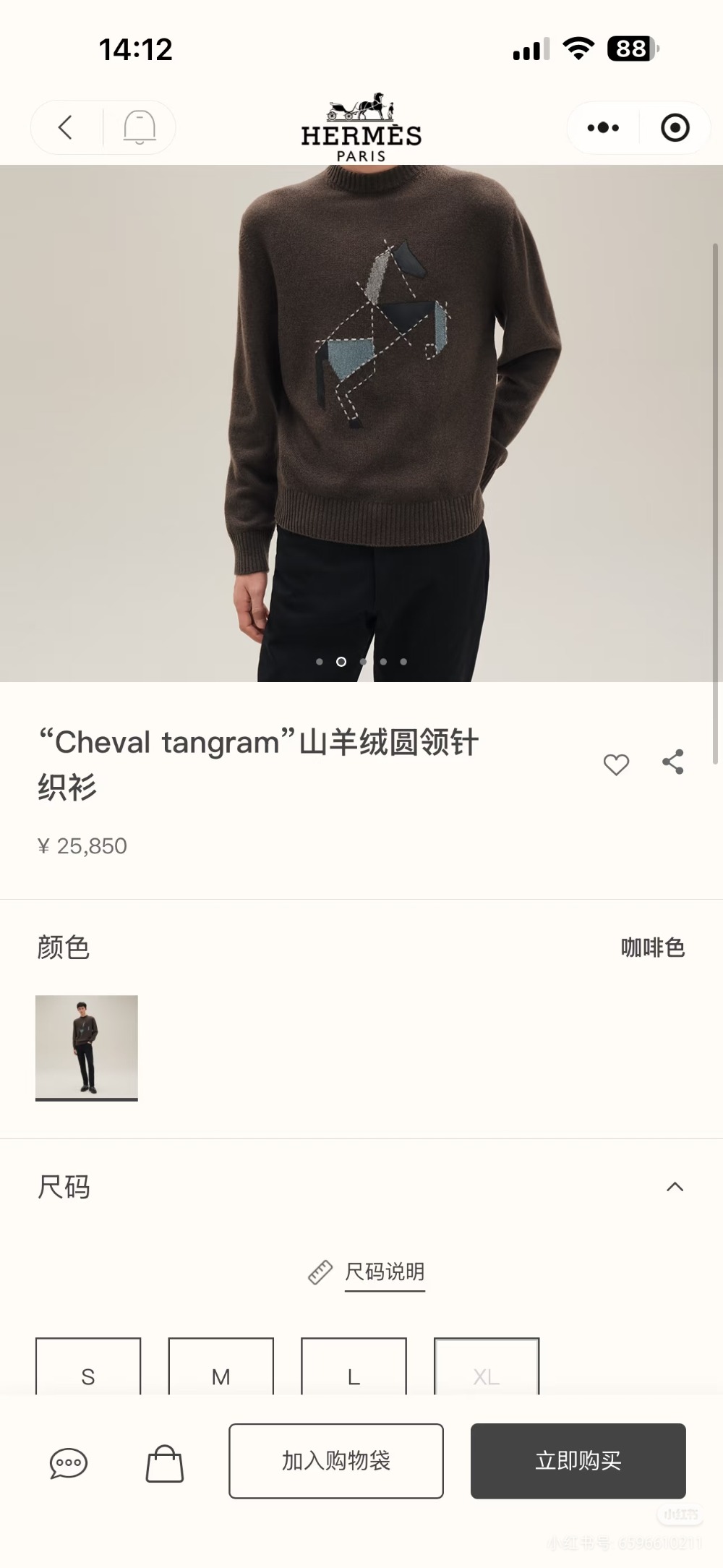Open the mini program more menu
The image size is (723, 1568).
tap(603, 128)
